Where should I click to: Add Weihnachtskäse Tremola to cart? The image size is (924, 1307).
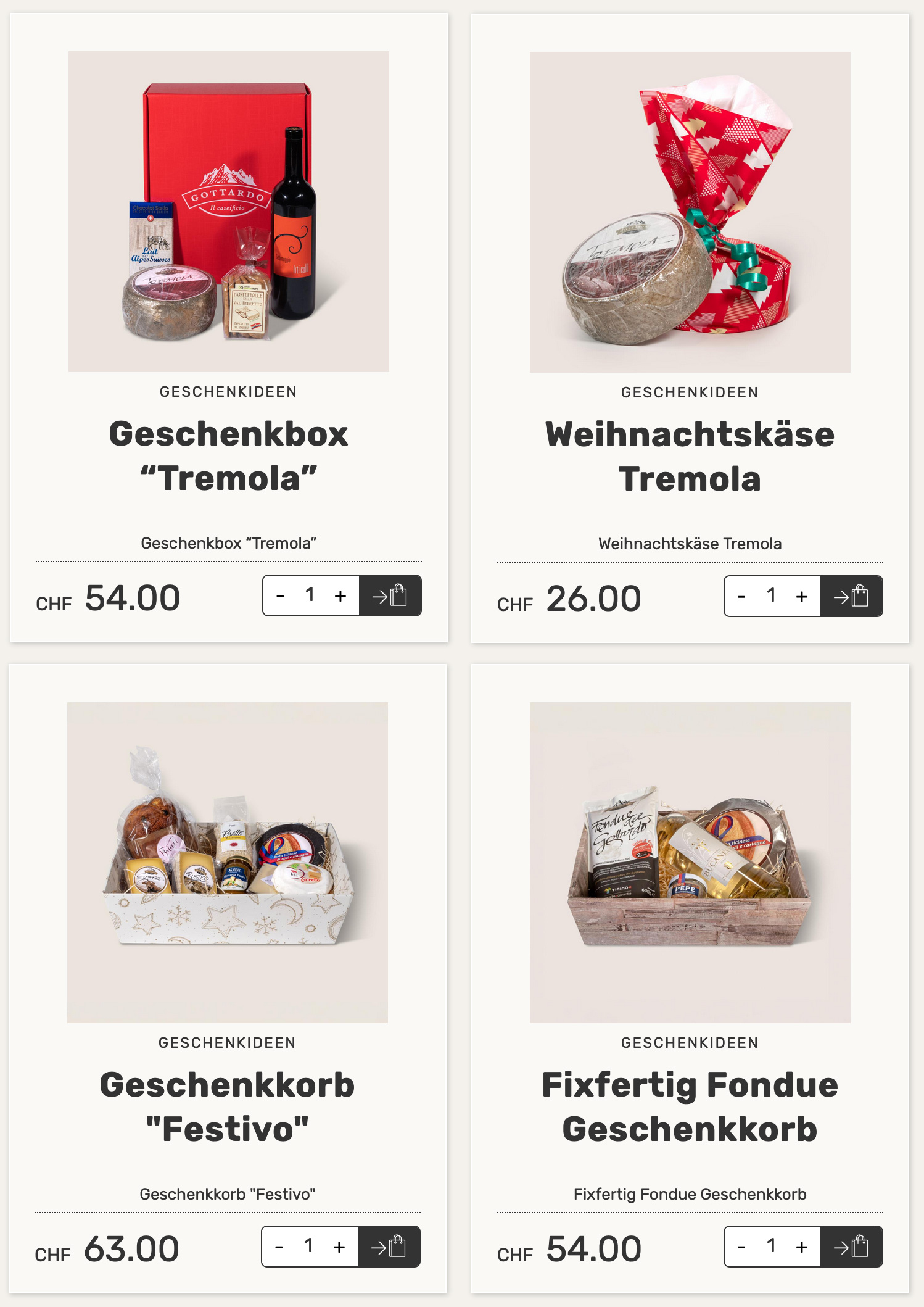click(851, 597)
